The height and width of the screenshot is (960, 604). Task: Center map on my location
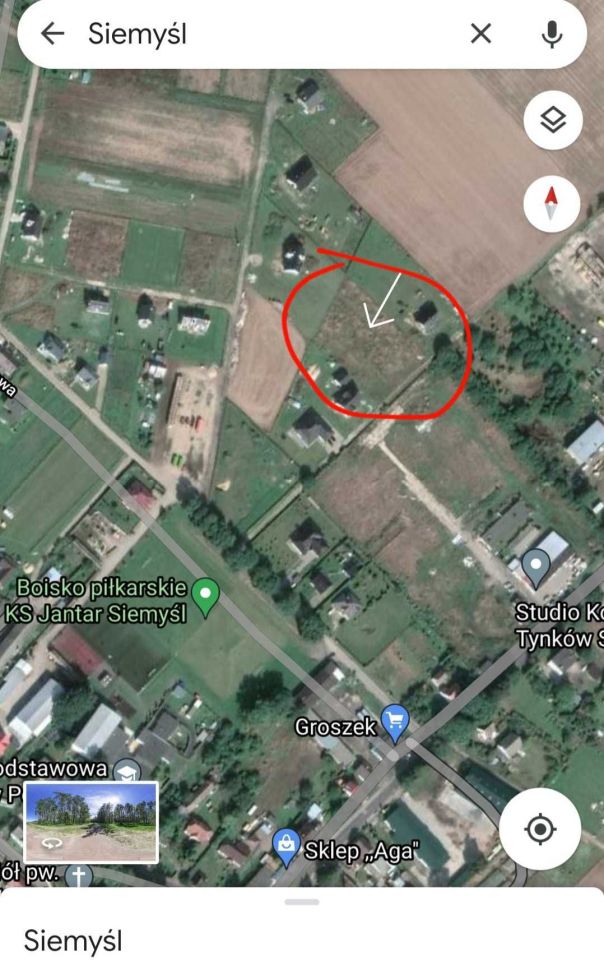pos(540,829)
